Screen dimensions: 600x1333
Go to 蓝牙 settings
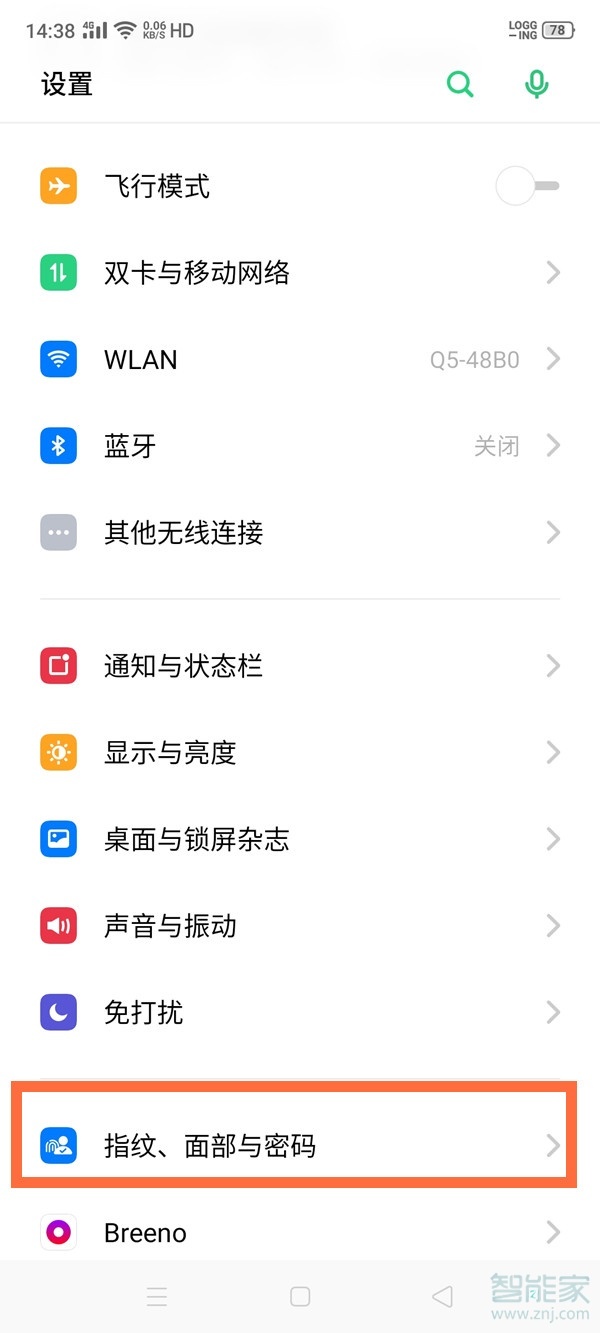(300, 446)
